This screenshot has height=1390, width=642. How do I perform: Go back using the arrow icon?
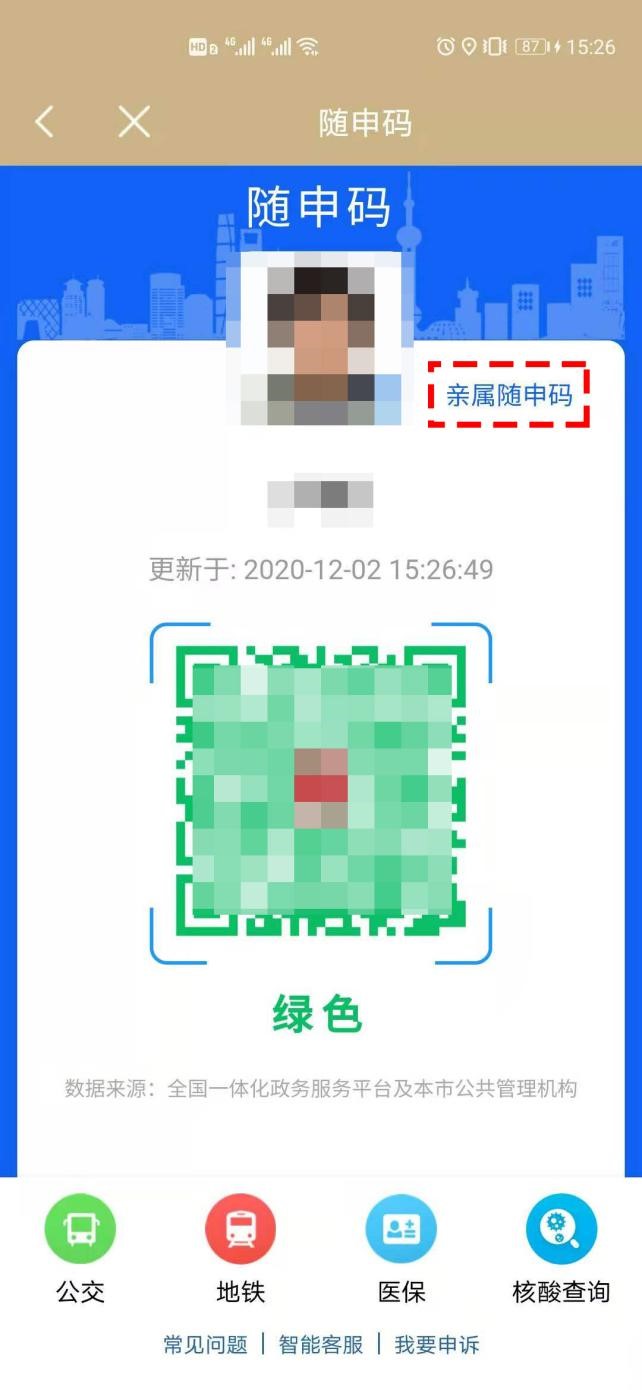coord(44,122)
